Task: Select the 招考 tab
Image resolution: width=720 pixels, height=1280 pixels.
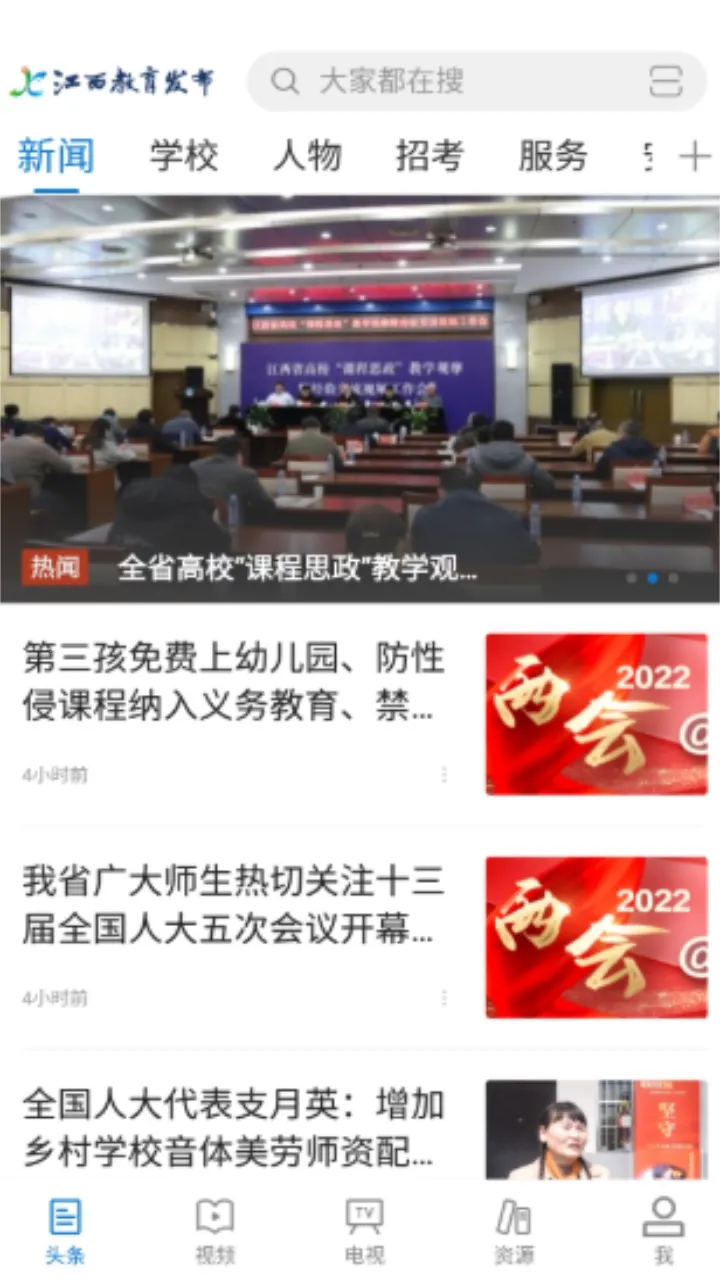Action: pyautogui.click(x=430, y=156)
